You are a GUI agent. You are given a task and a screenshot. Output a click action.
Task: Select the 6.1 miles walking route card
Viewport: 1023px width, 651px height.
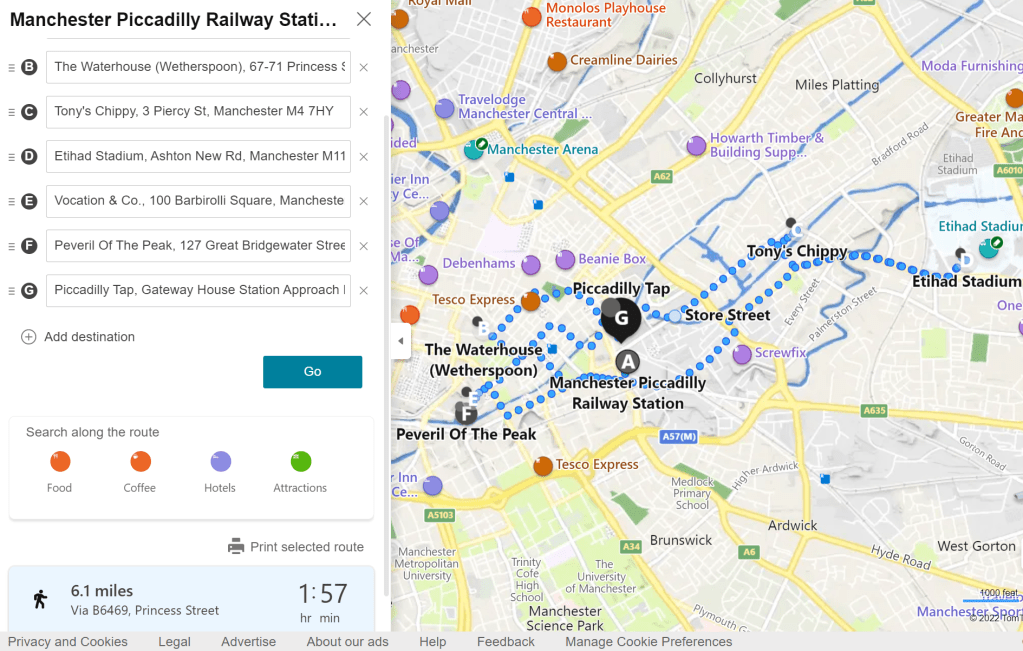click(192, 598)
